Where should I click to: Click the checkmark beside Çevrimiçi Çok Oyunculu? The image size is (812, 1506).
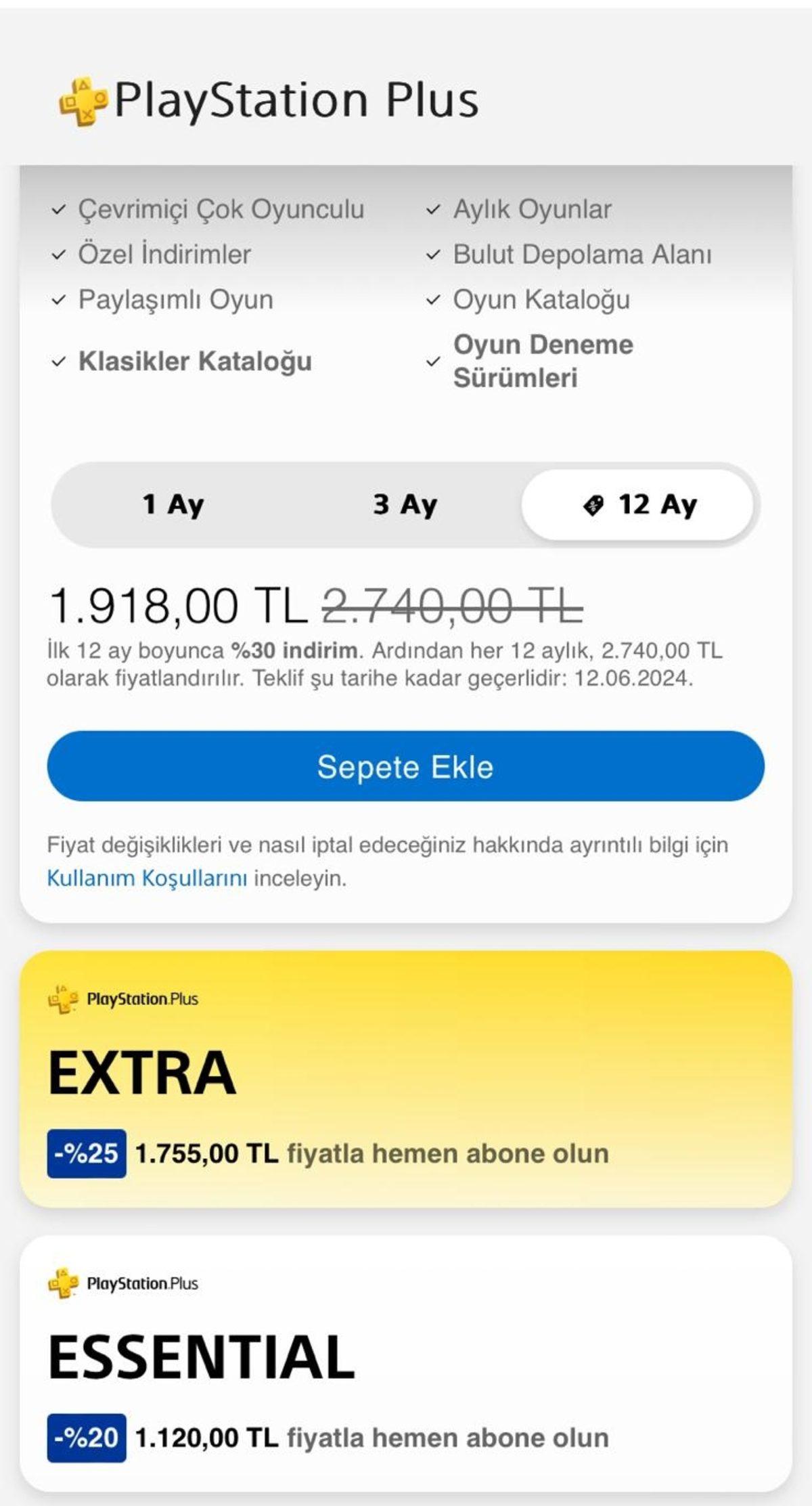pyautogui.click(x=58, y=210)
